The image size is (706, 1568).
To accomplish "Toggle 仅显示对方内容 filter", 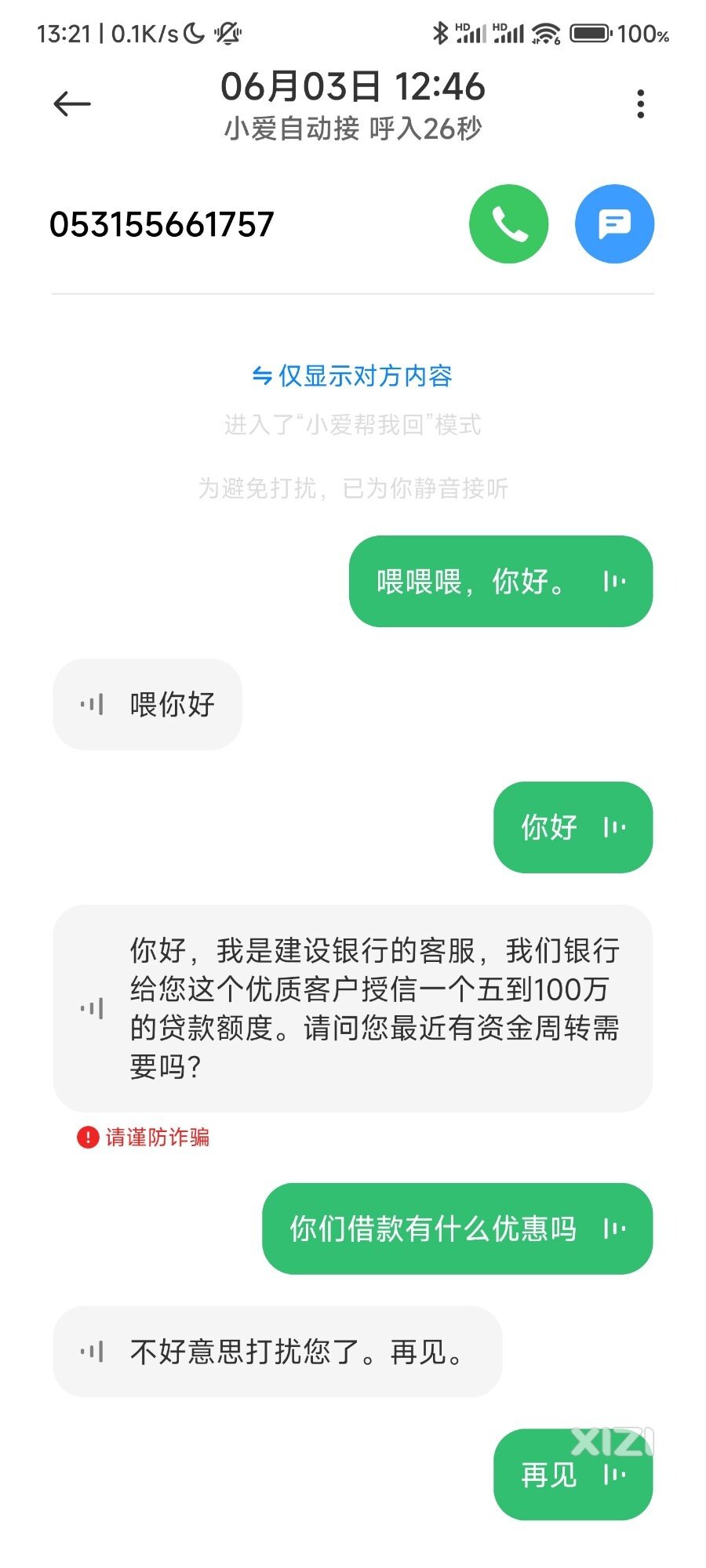I will (x=352, y=376).
